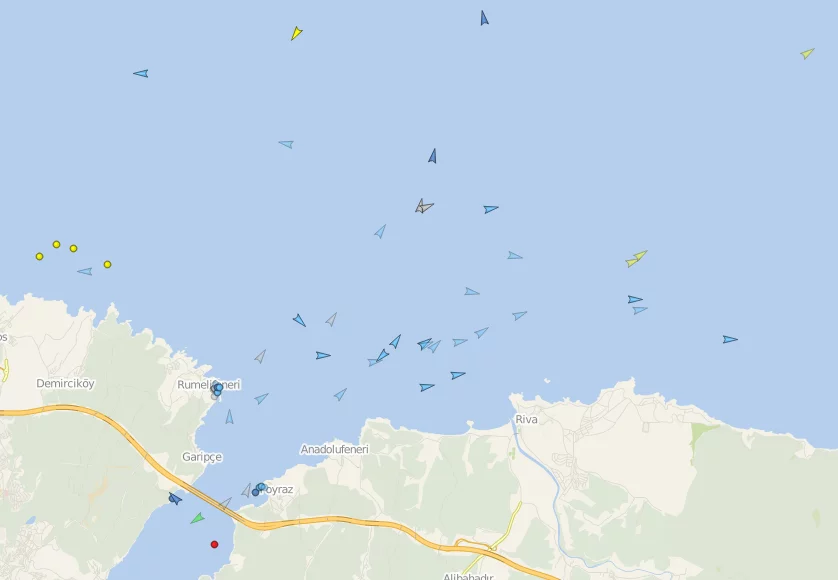Image resolution: width=838 pixels, height=580 pixels.
Task: Tap the green vessel arrow near Garipçe
Action: [x=197, y=518]
